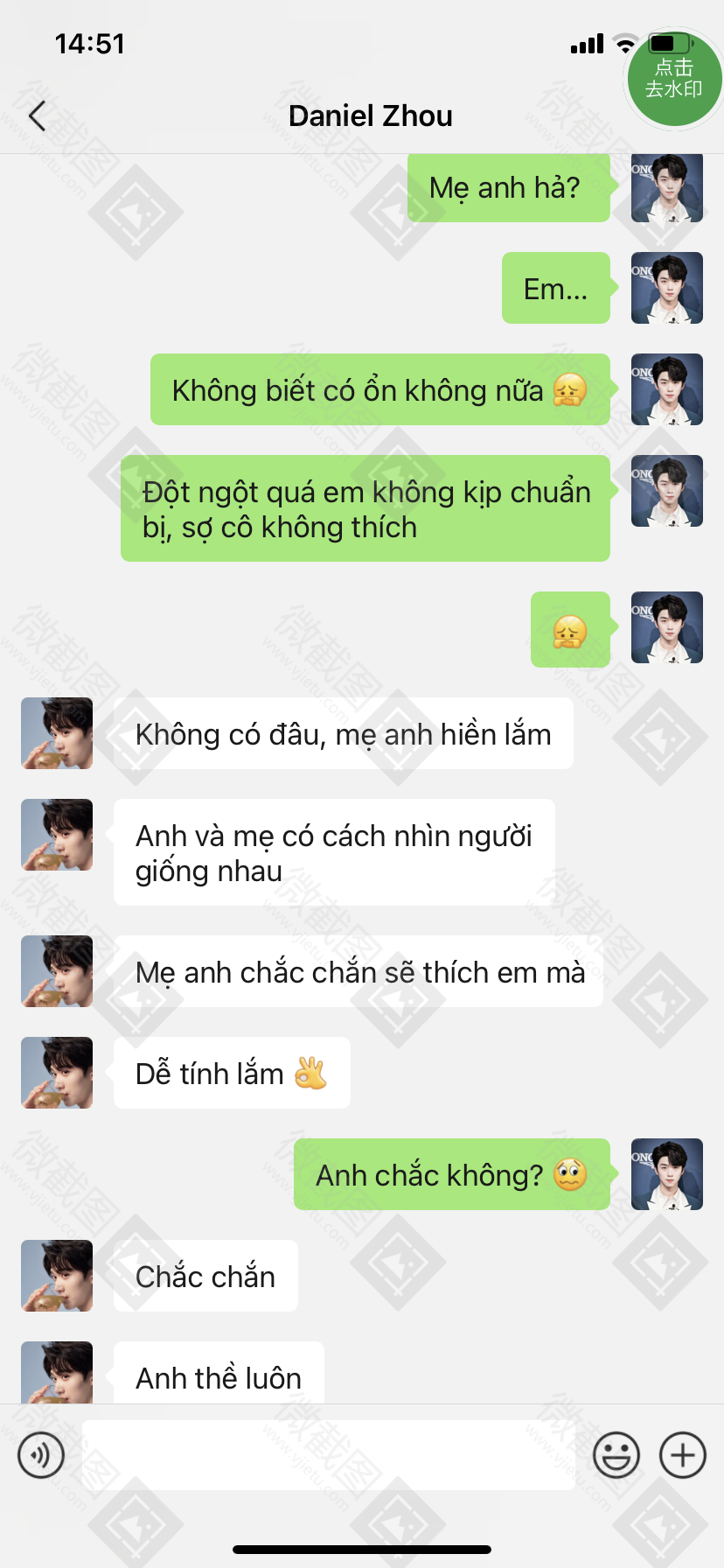Open Daniel's avatar beside 'Chắc chắn'

[57, 1275]
